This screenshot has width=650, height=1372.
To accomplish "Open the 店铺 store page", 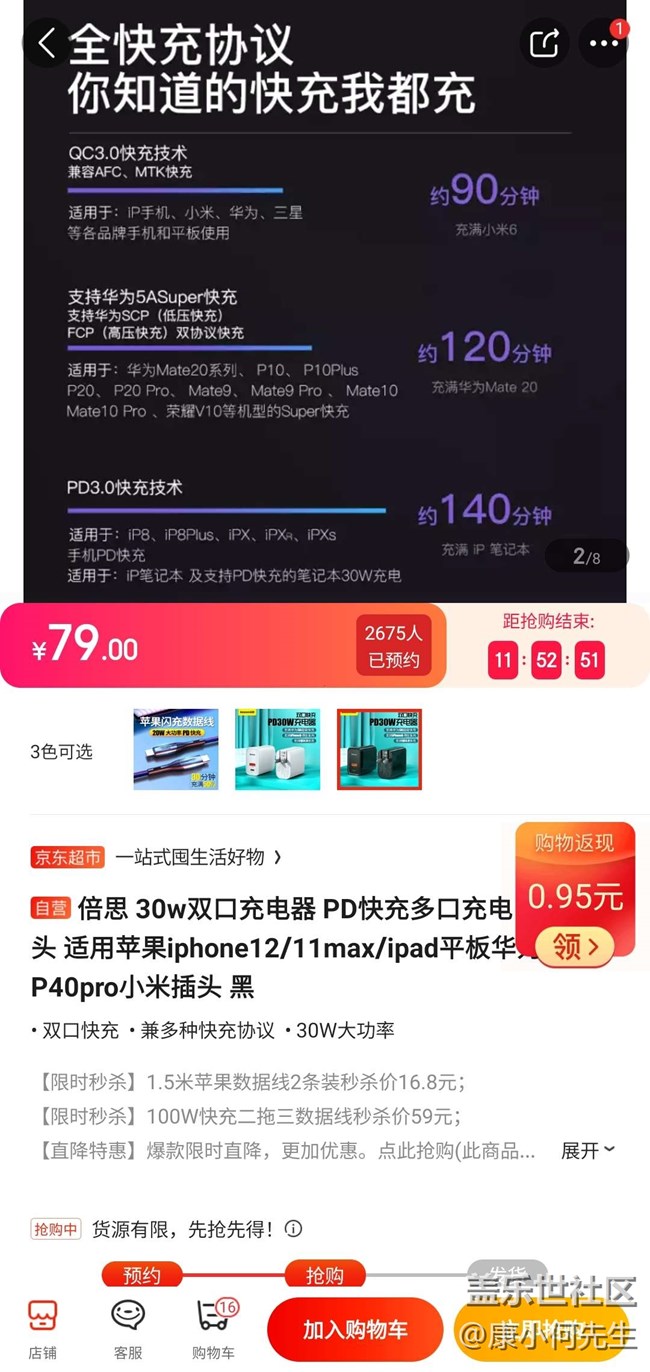I will click(42, 1329).
